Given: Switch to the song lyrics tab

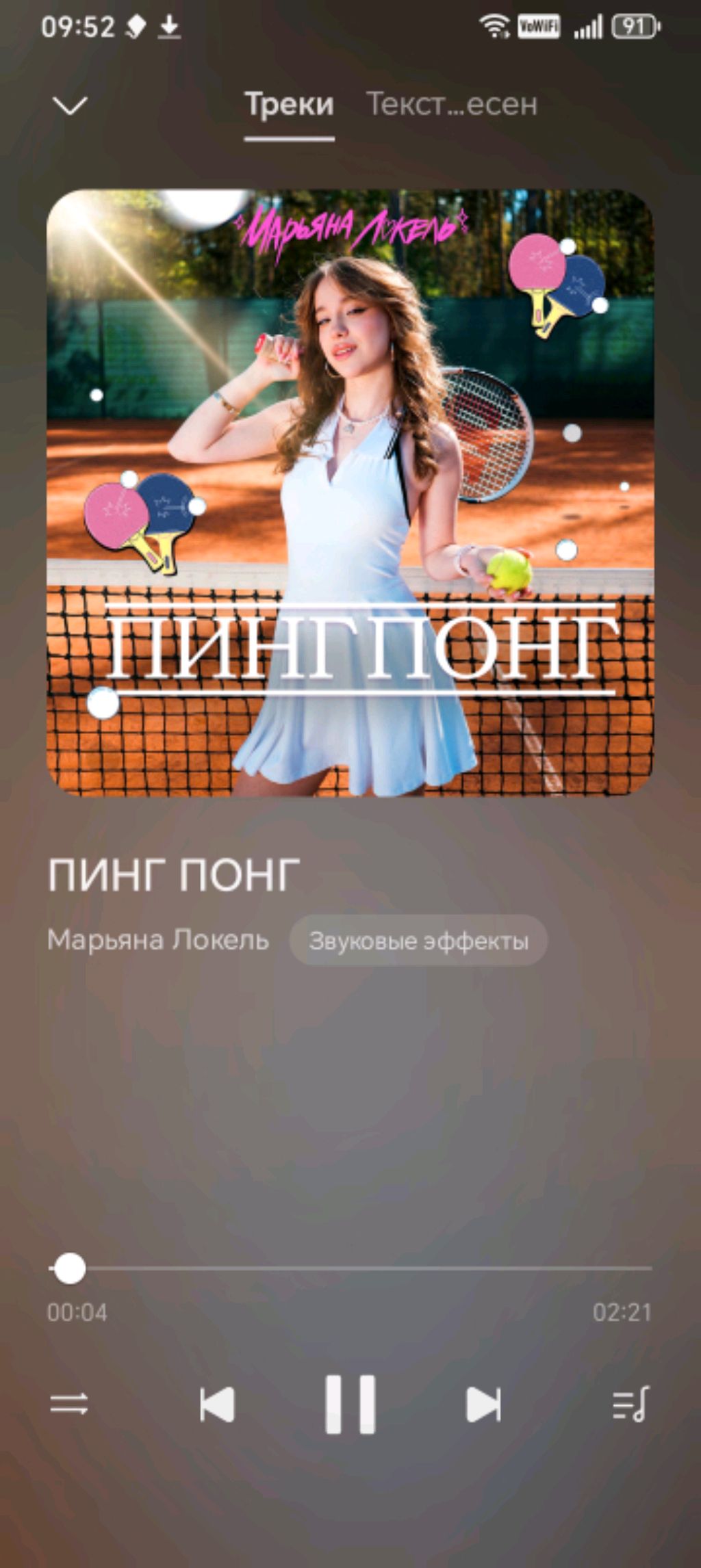Looking at the screenshot, I should coord(452,105).
